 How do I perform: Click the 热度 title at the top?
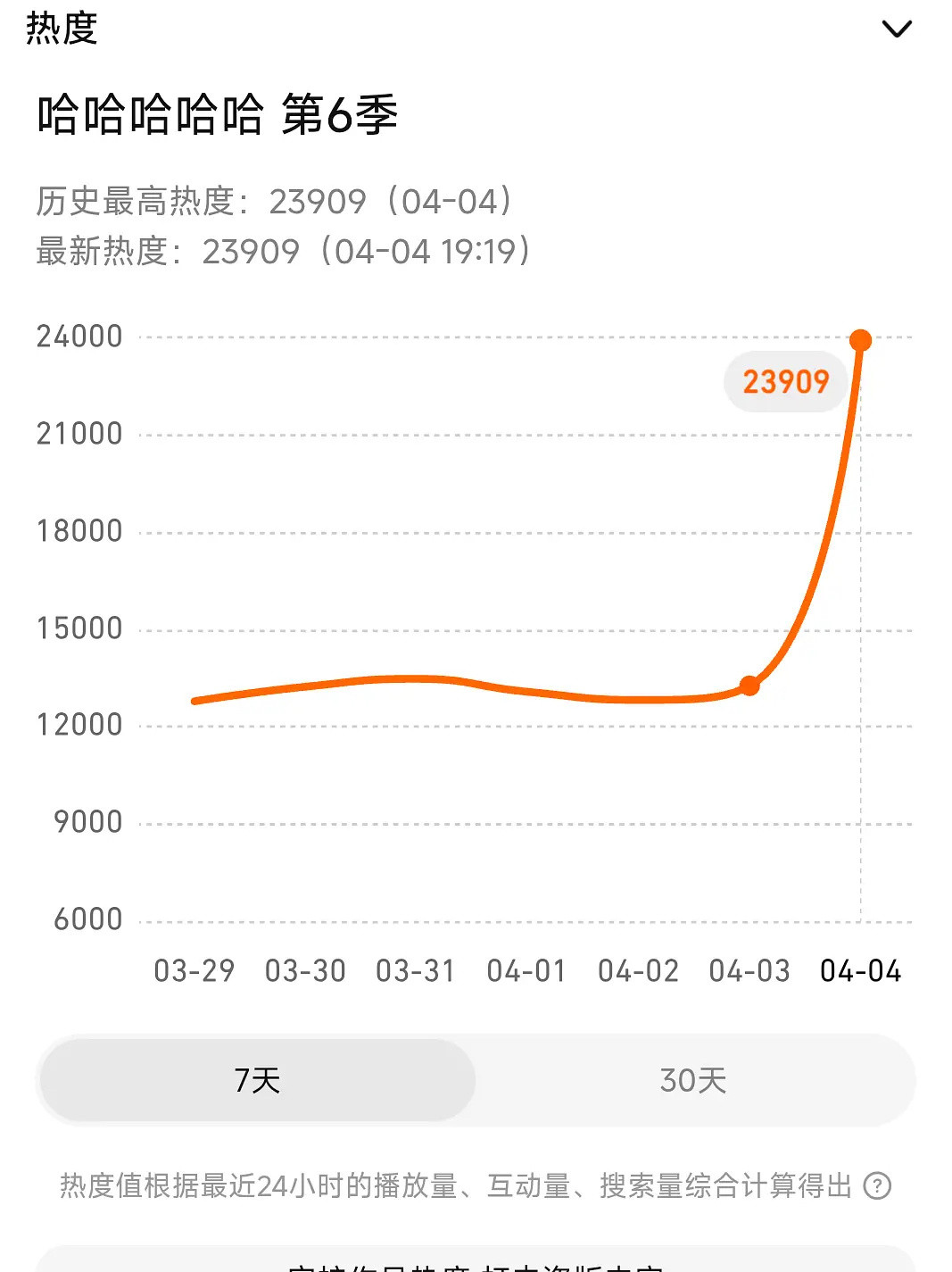coord(61,27)
